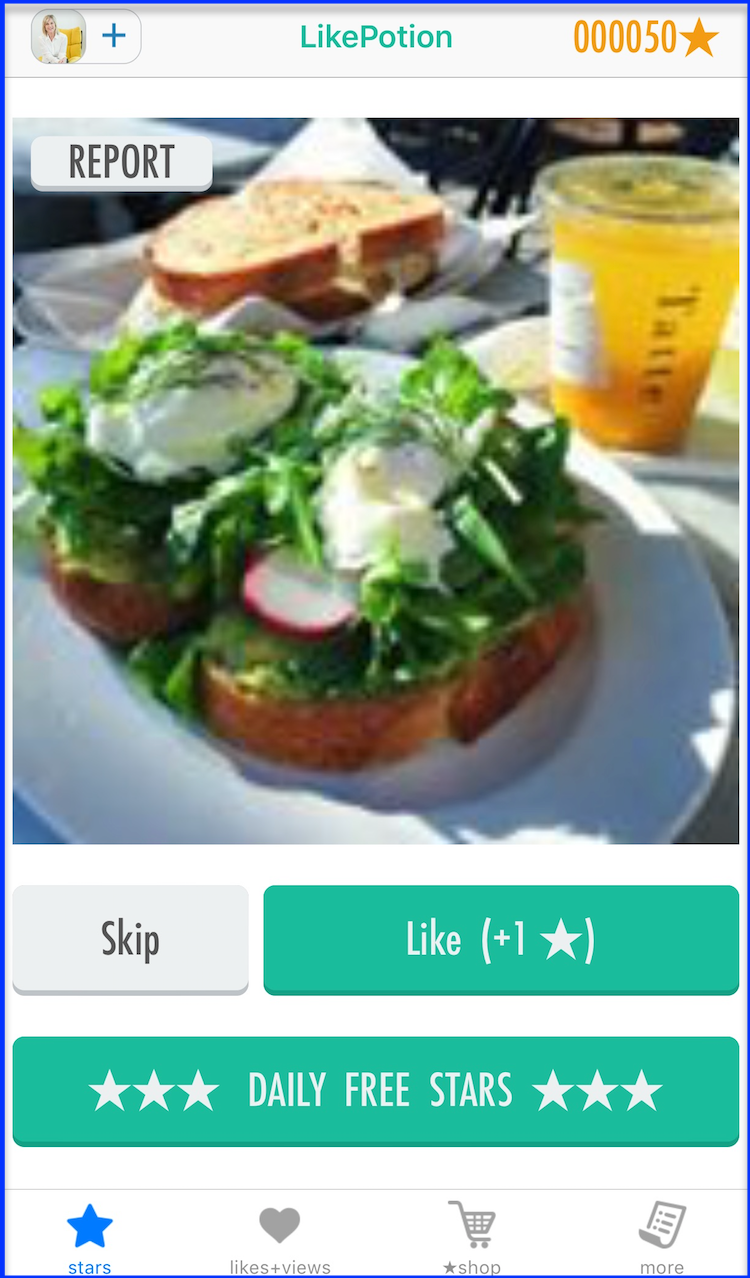750x1278 pixels.
Task: Open the displayed food photo
Action: 376,481
